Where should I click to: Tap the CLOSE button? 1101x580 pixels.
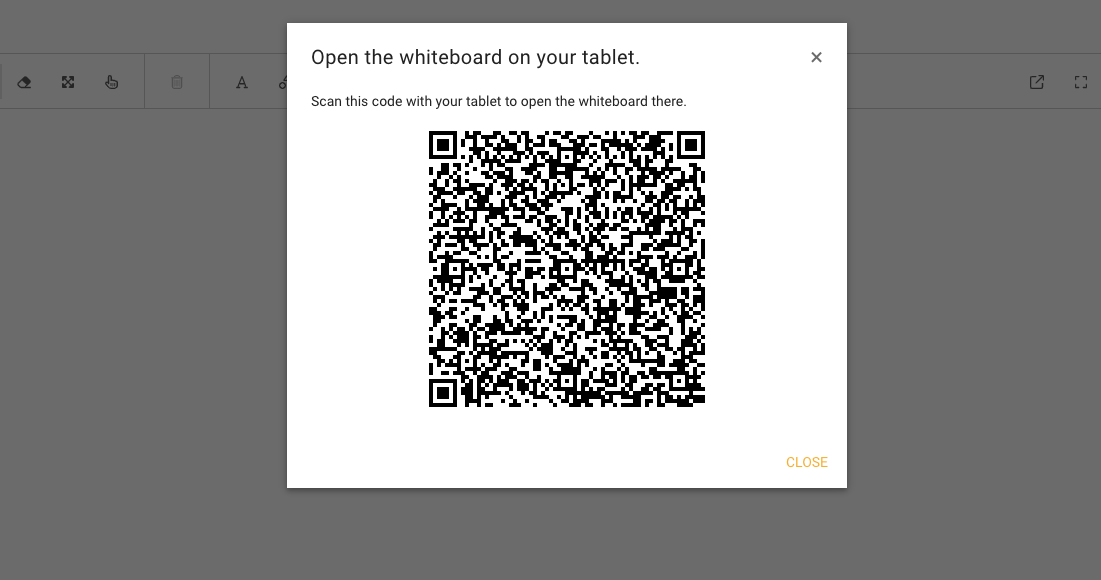click(x=806, y=462)
